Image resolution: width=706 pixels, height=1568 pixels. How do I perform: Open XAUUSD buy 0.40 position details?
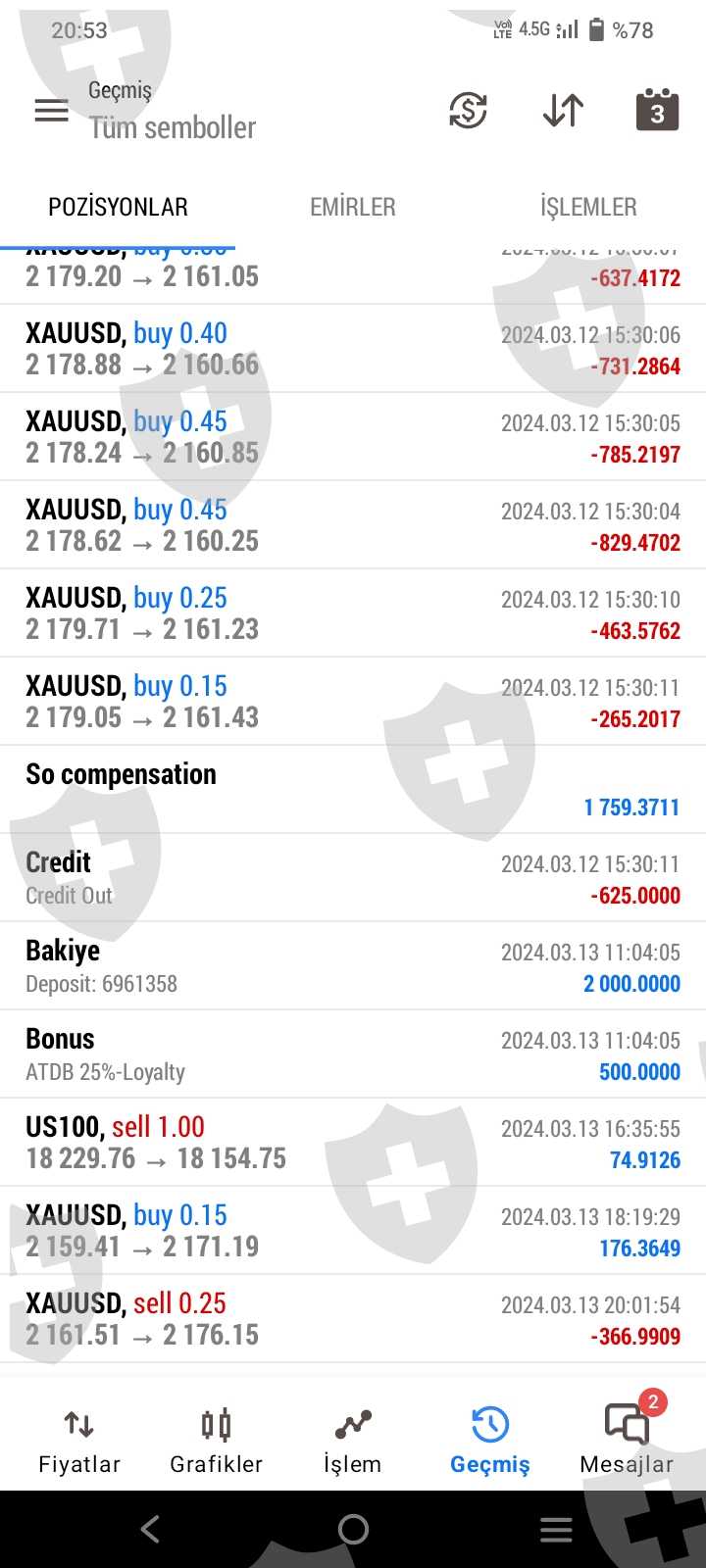(x=353, y=349)
